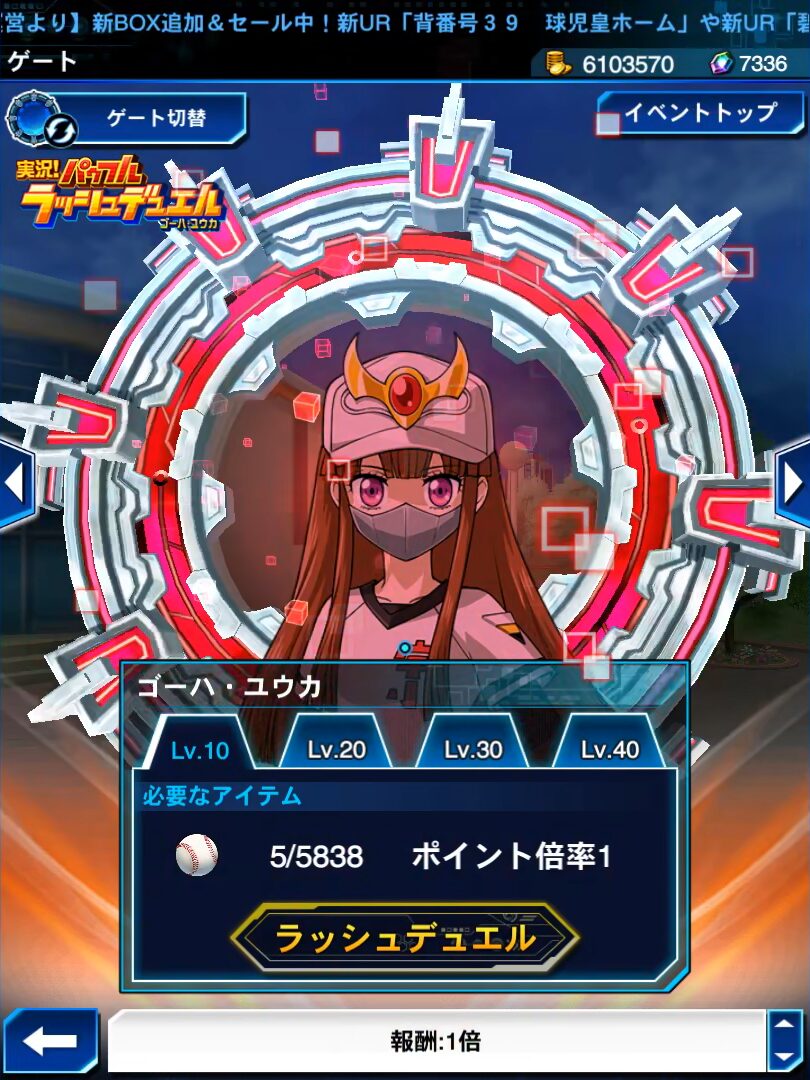810x1080 pixels.
Task: Change the 報酬:1倍 reward multiplier
Action: pyautogui.click(x=783, y=1041)
